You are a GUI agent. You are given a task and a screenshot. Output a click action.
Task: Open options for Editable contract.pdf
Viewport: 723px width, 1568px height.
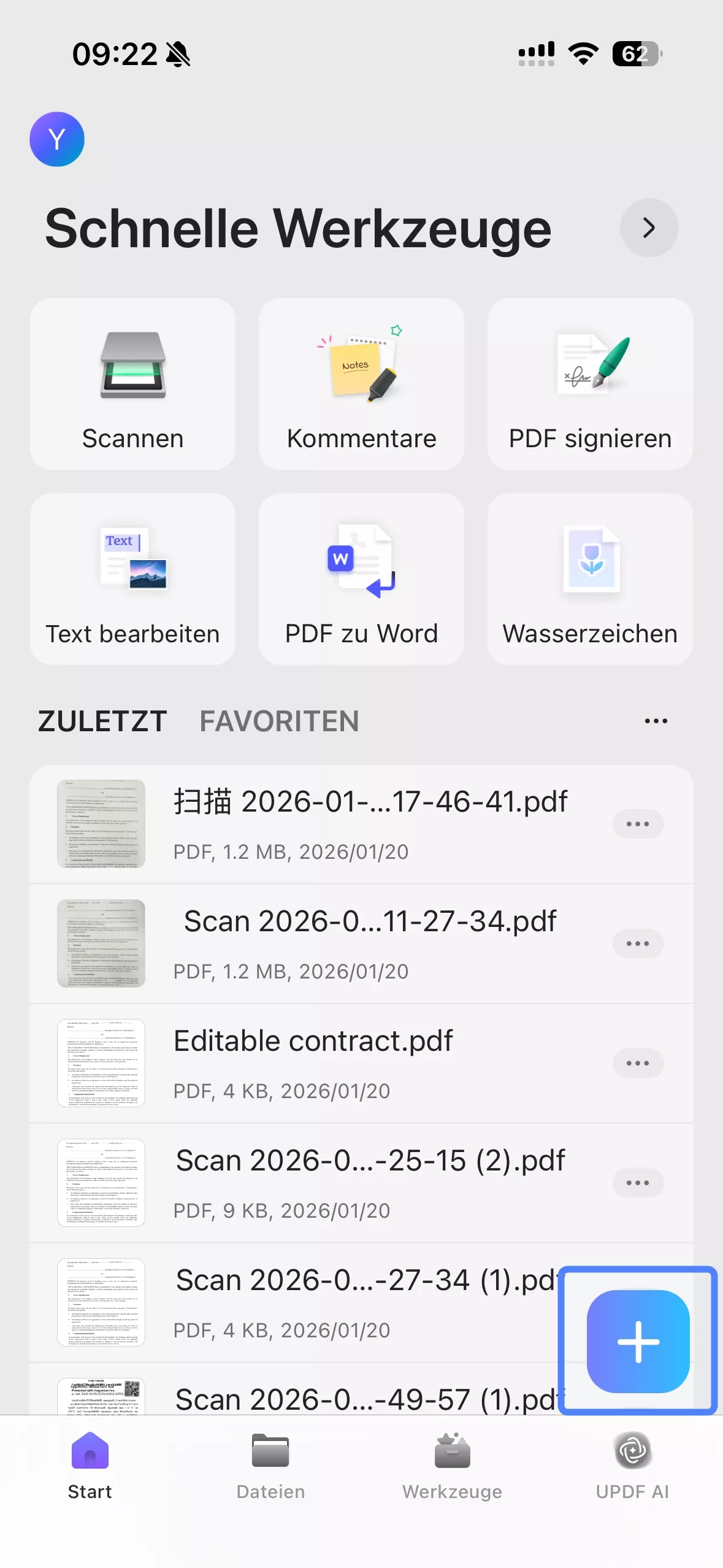pyautogui.click(x=638, y=1063)
